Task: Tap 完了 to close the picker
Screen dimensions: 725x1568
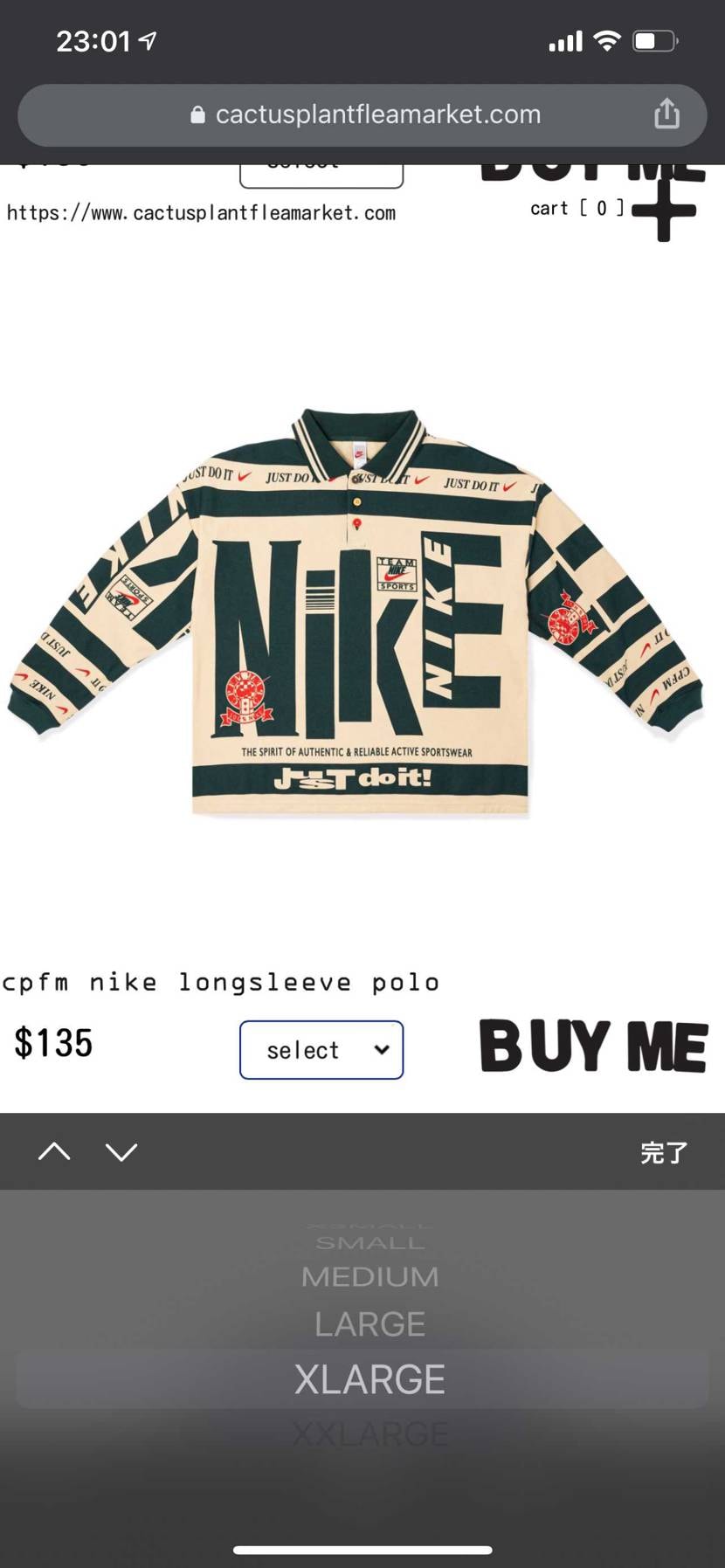Action: coord(664,1152)
